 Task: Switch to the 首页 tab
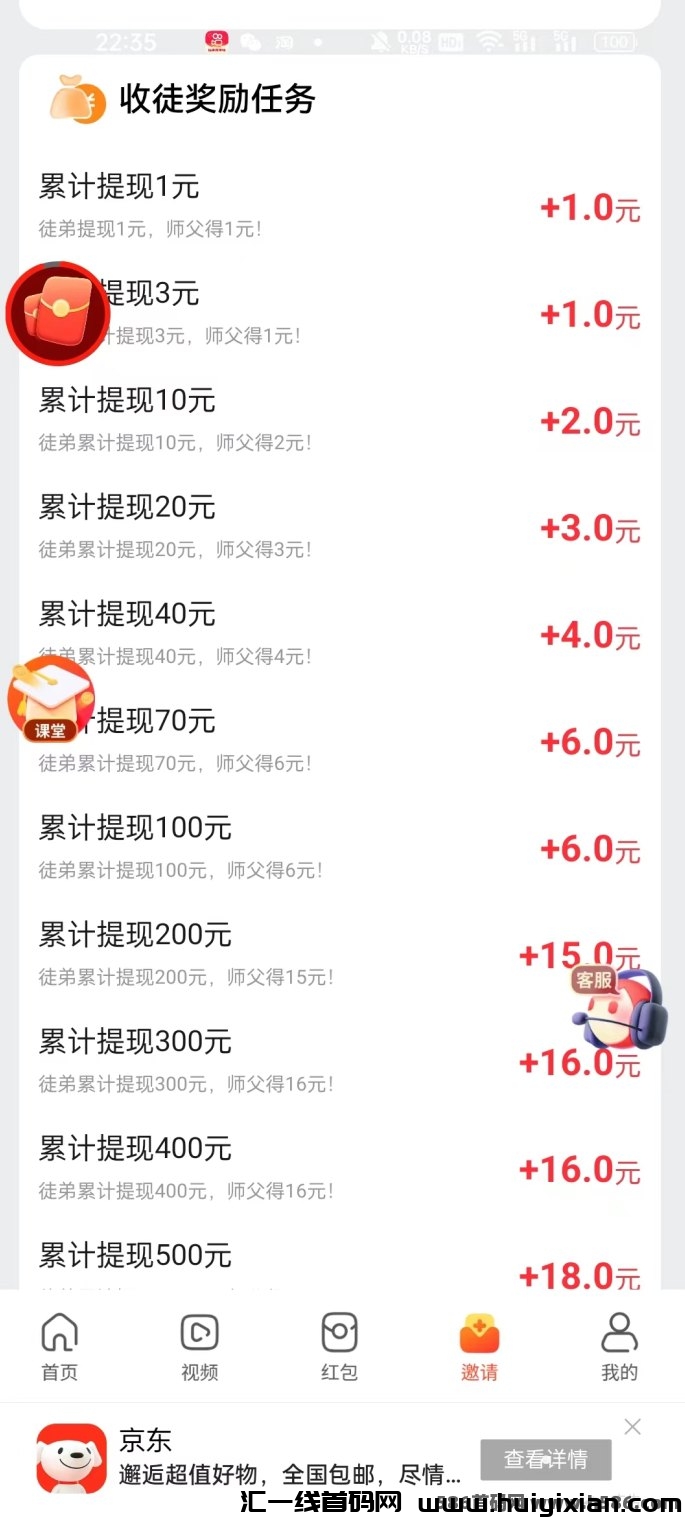click(x=59, y=1346)
